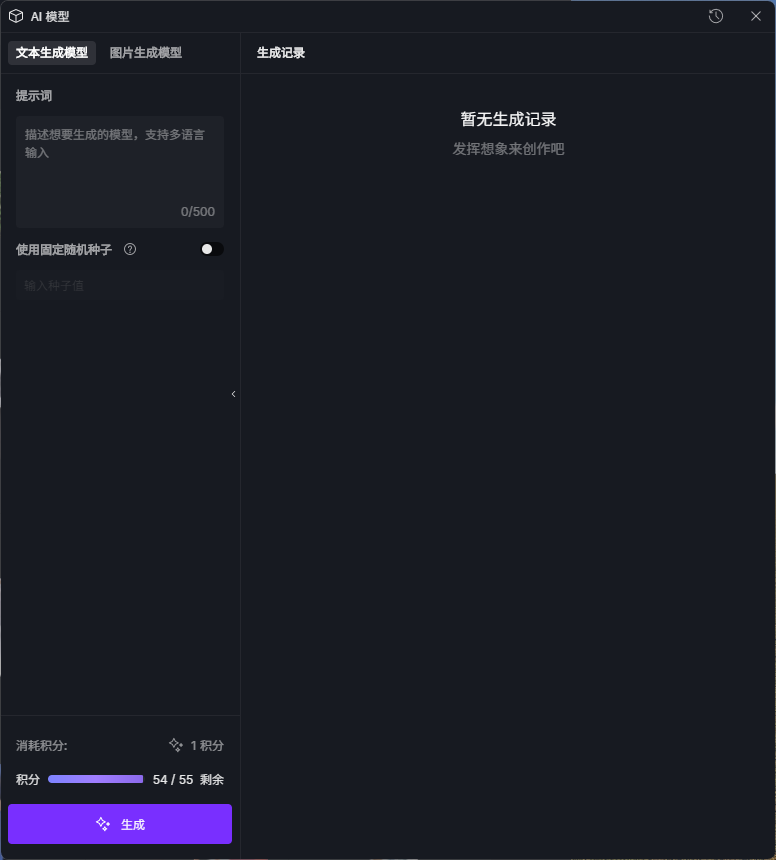Switch to the 图片生成模型 tab
776x860 pixels.
coord(146,53)
